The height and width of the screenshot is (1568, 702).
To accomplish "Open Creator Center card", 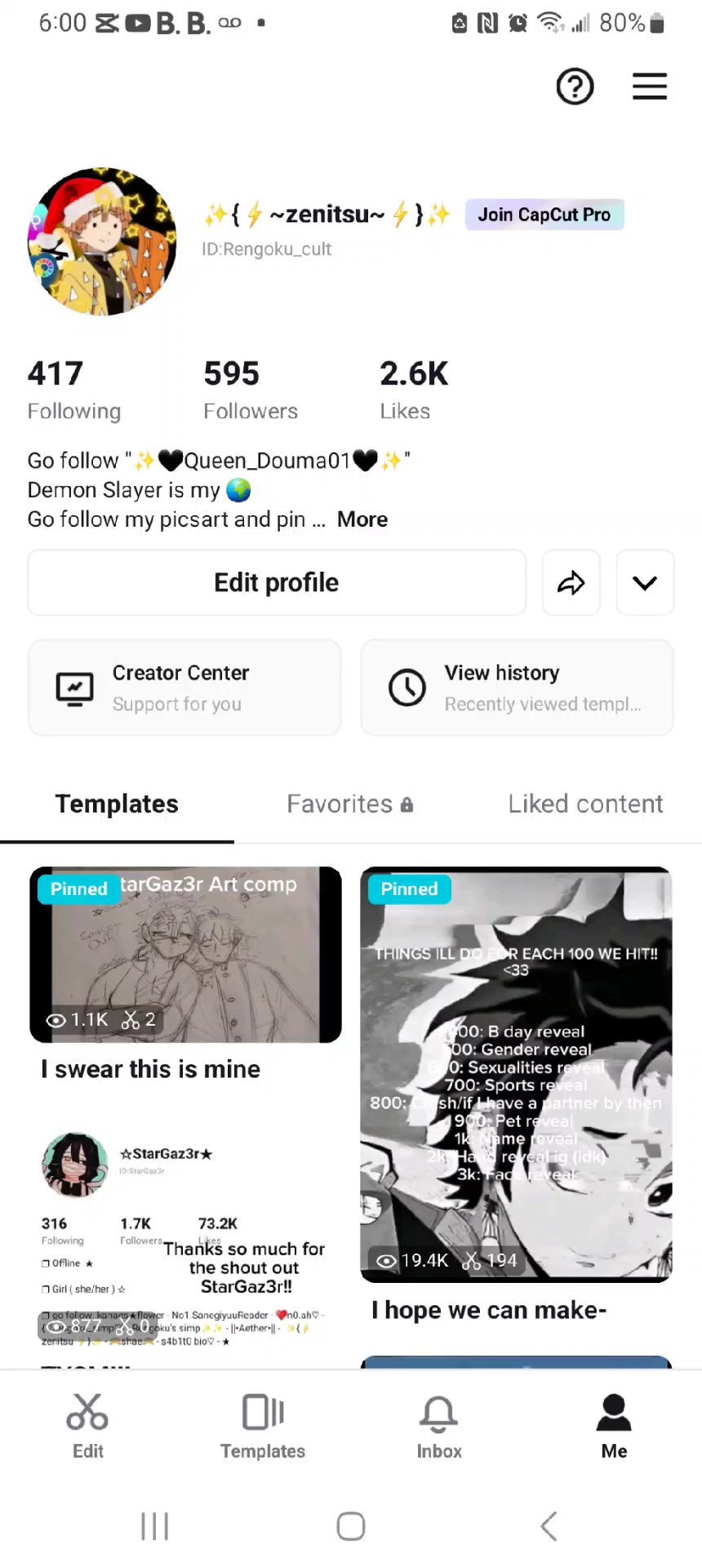I will [x=184, y=688].
